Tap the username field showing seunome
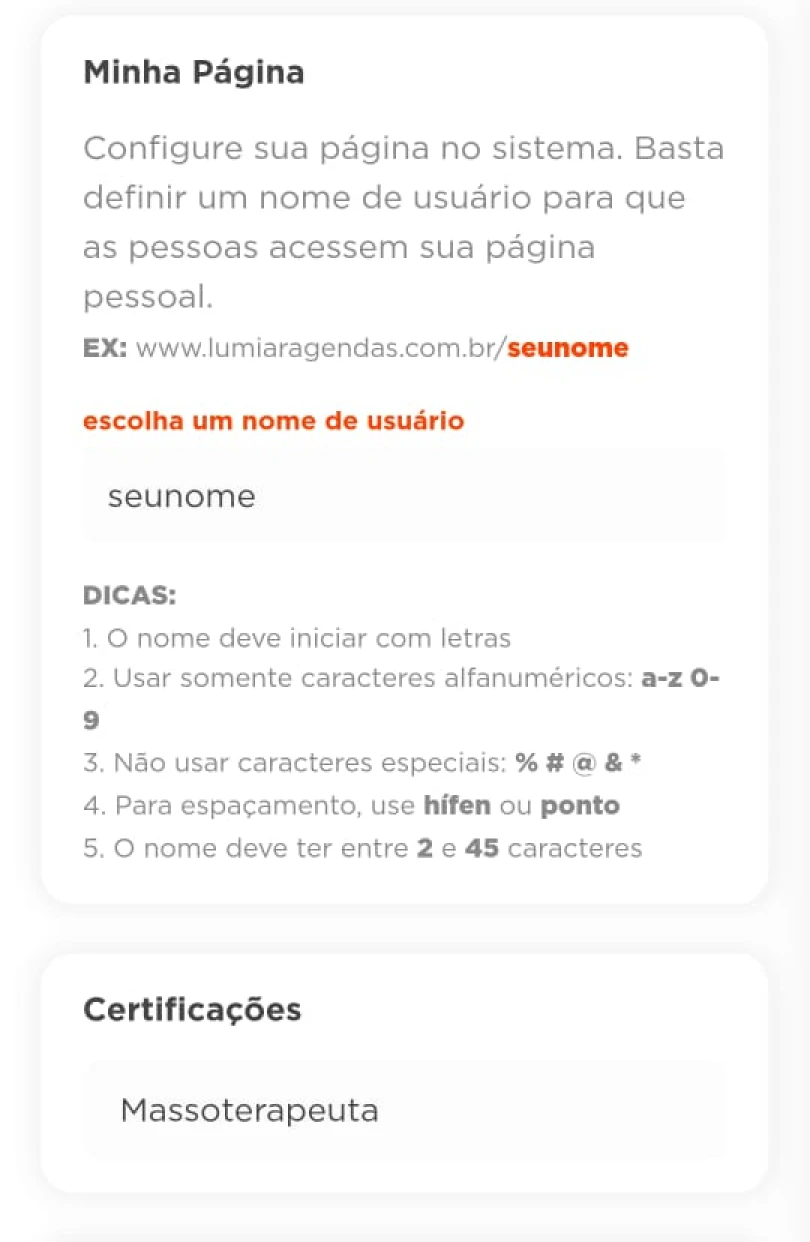This screenshot has width=810, height=1242. tap(404, 496)
